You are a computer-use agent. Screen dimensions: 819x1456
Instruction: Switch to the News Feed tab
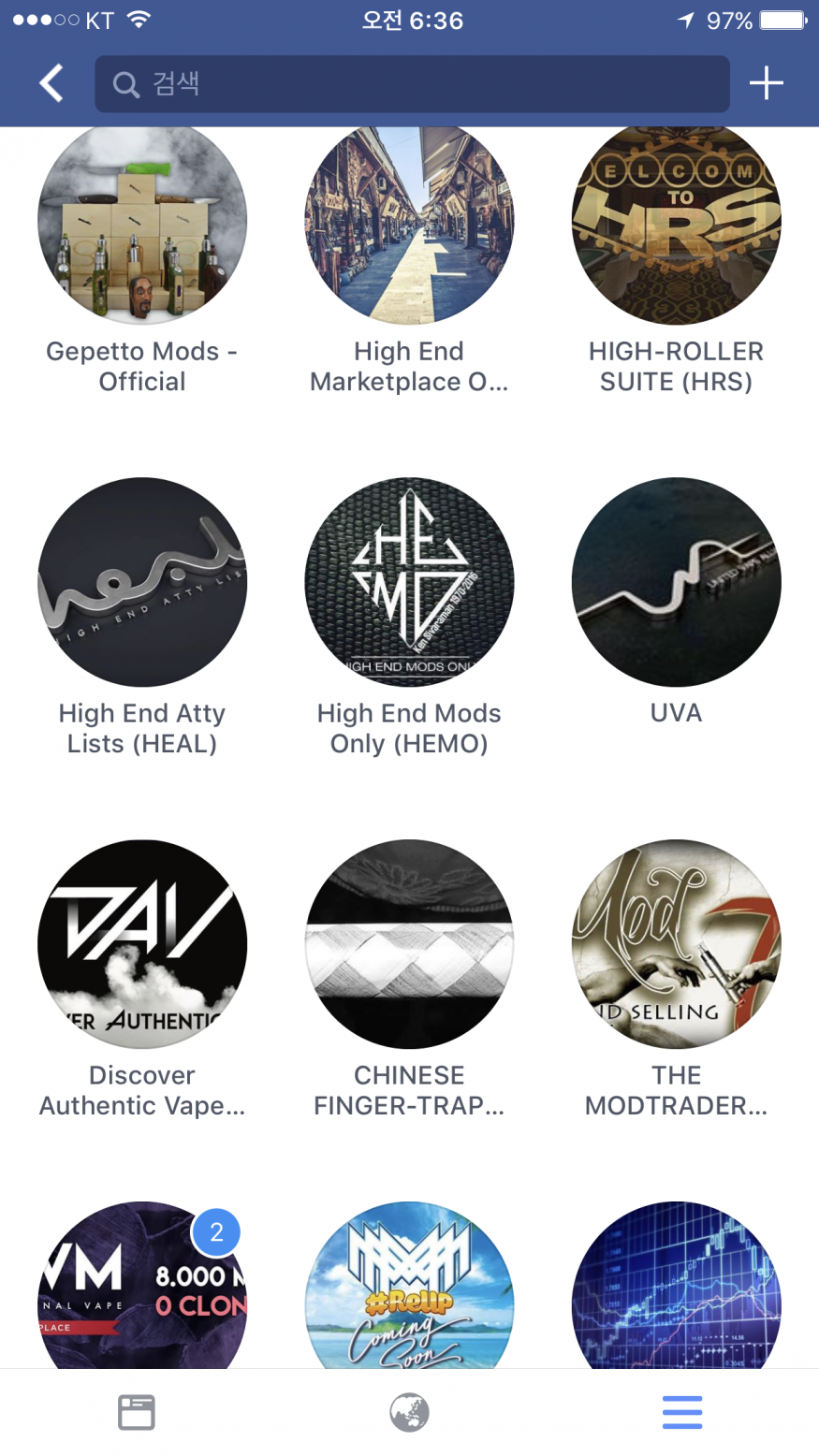point(137,1412)
